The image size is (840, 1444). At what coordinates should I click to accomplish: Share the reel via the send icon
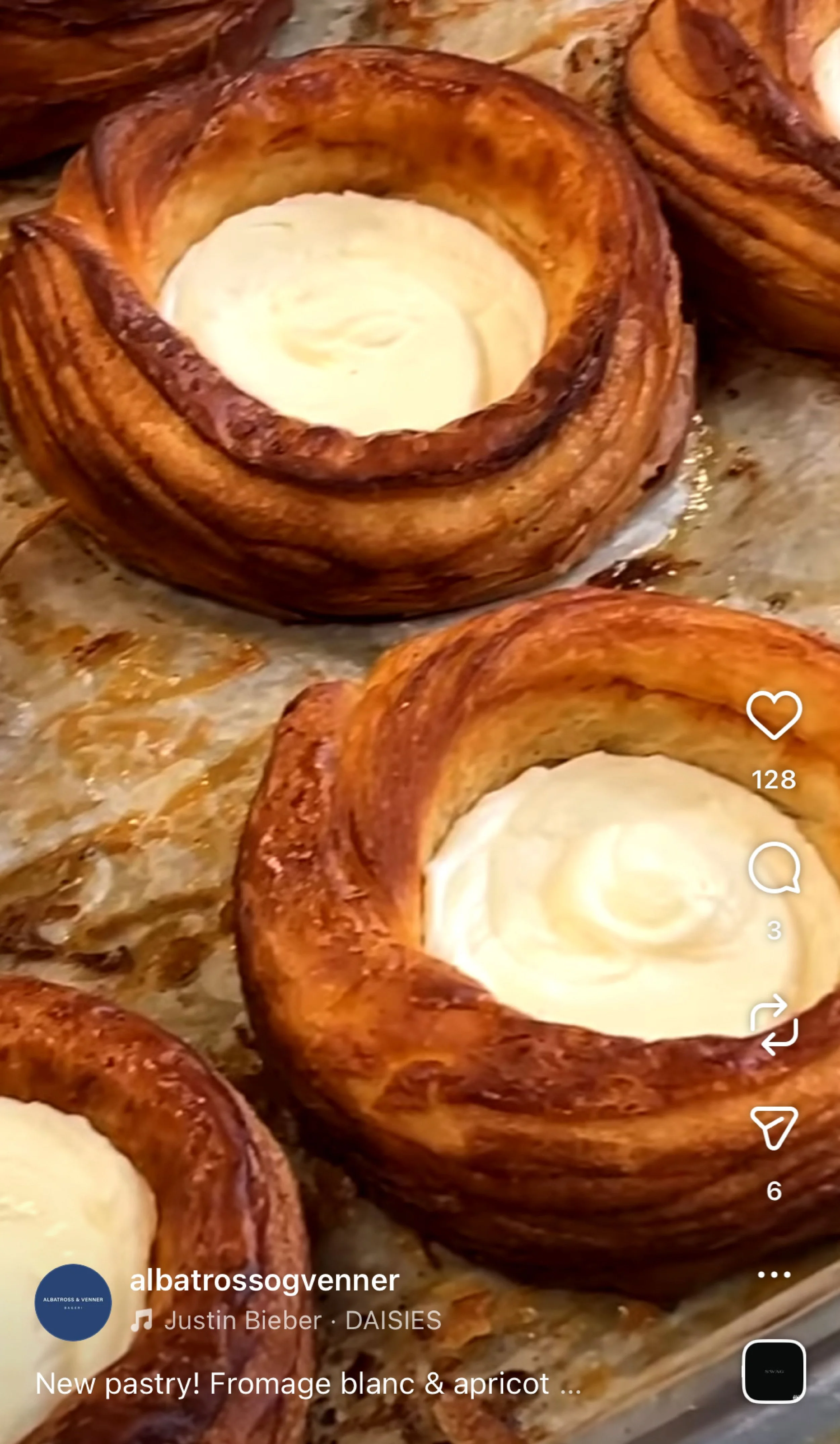pyautogui.click(x=774, y=1128)
